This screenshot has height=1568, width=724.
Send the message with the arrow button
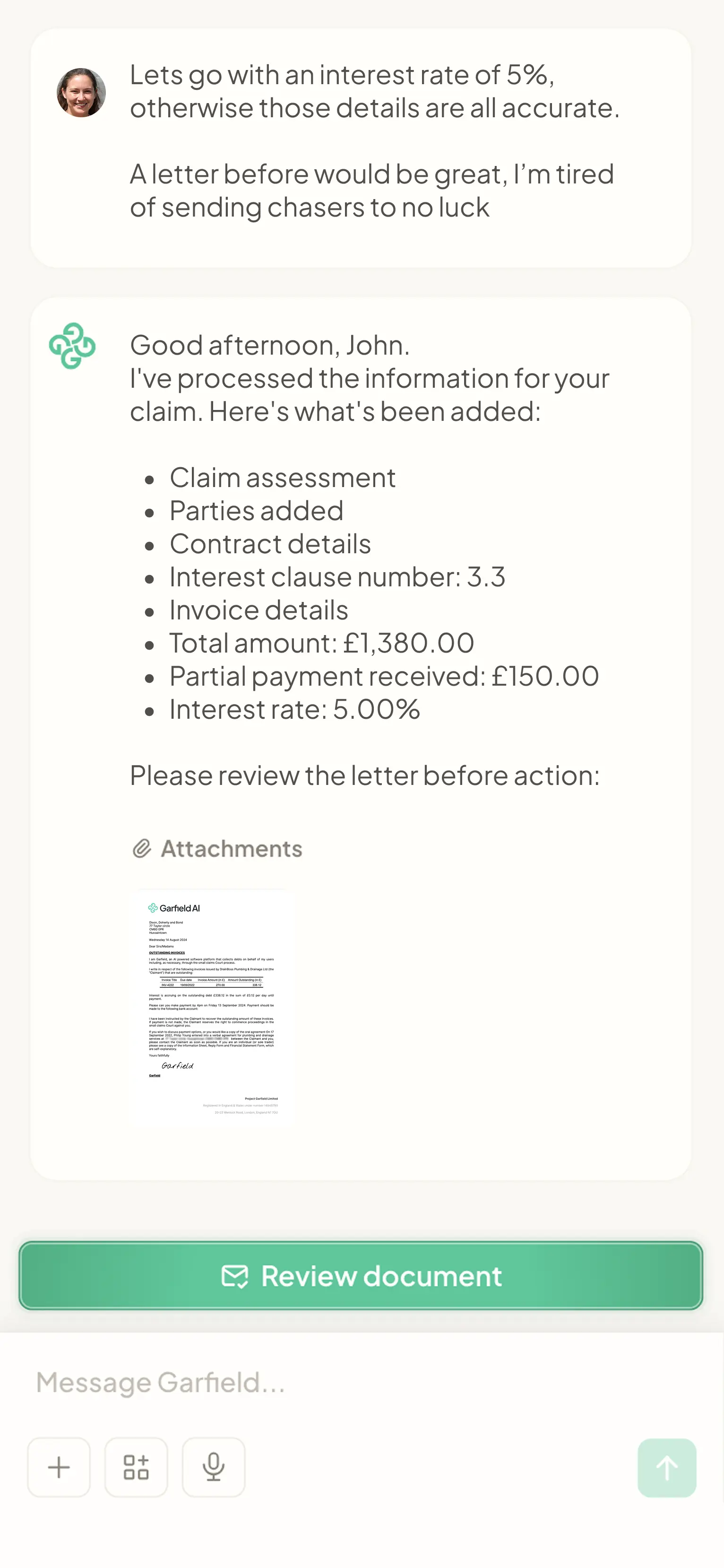[x=667, y=1468]
